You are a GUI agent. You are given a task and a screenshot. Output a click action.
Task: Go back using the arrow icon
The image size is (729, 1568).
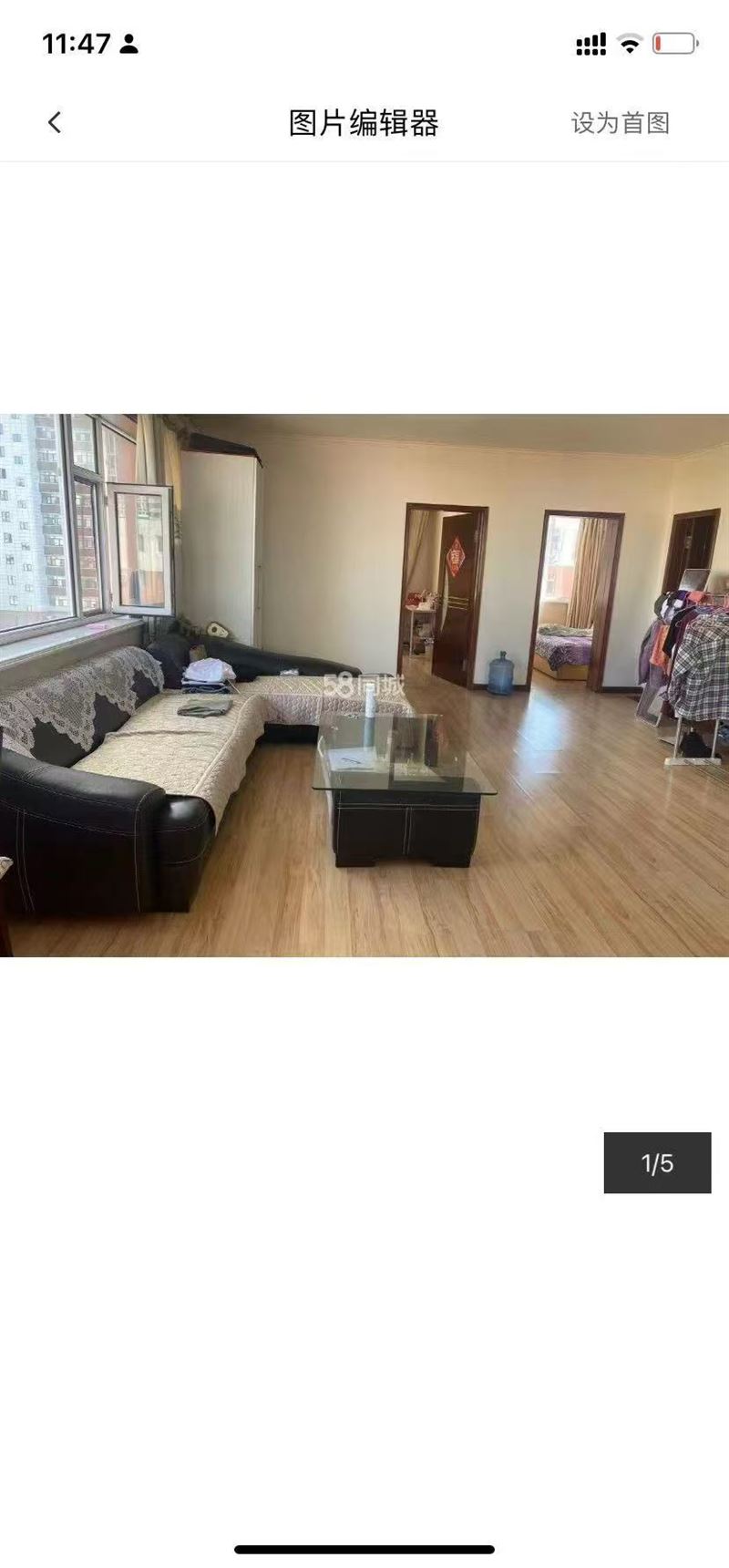tap(55, 122)
